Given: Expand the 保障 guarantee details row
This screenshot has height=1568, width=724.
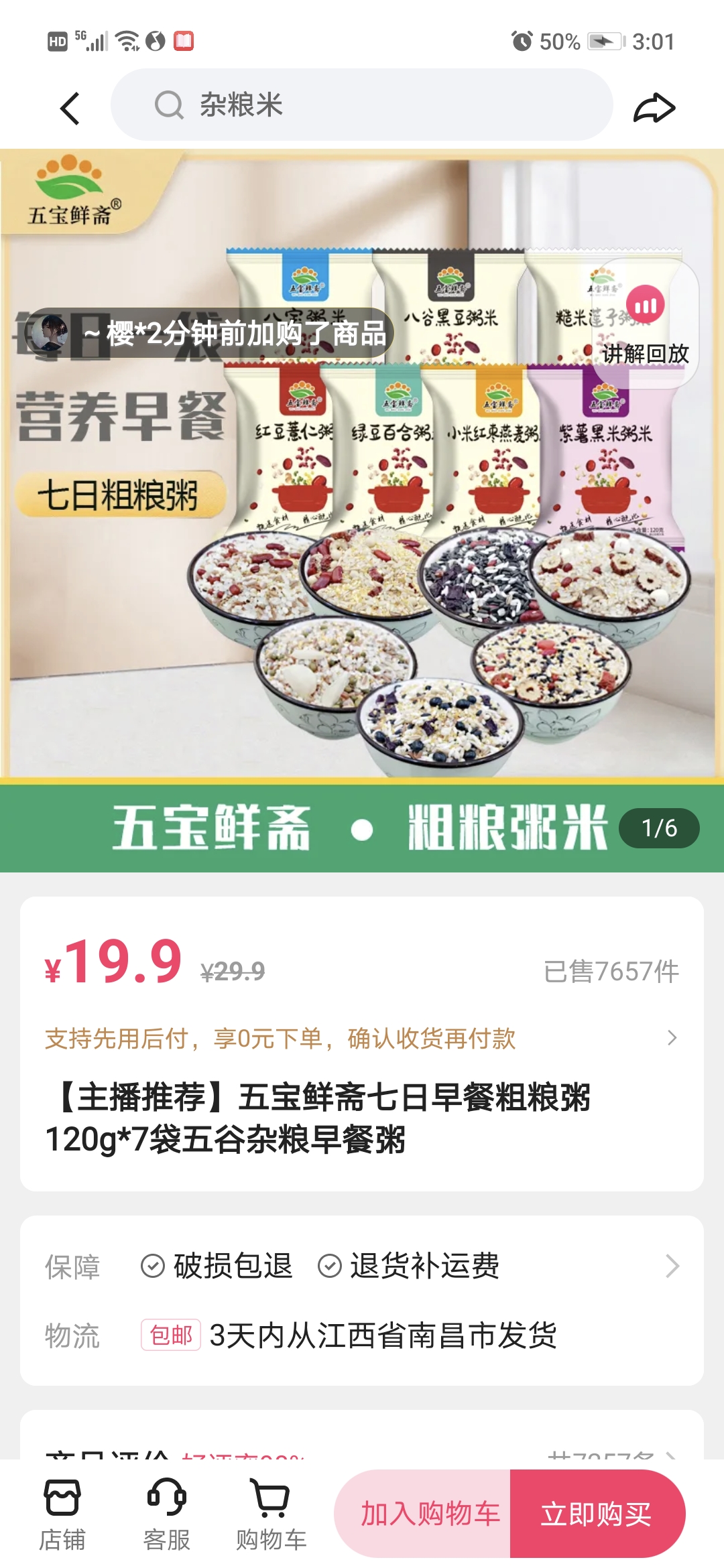Looking at the screenshot, I should click(362, 1266).
